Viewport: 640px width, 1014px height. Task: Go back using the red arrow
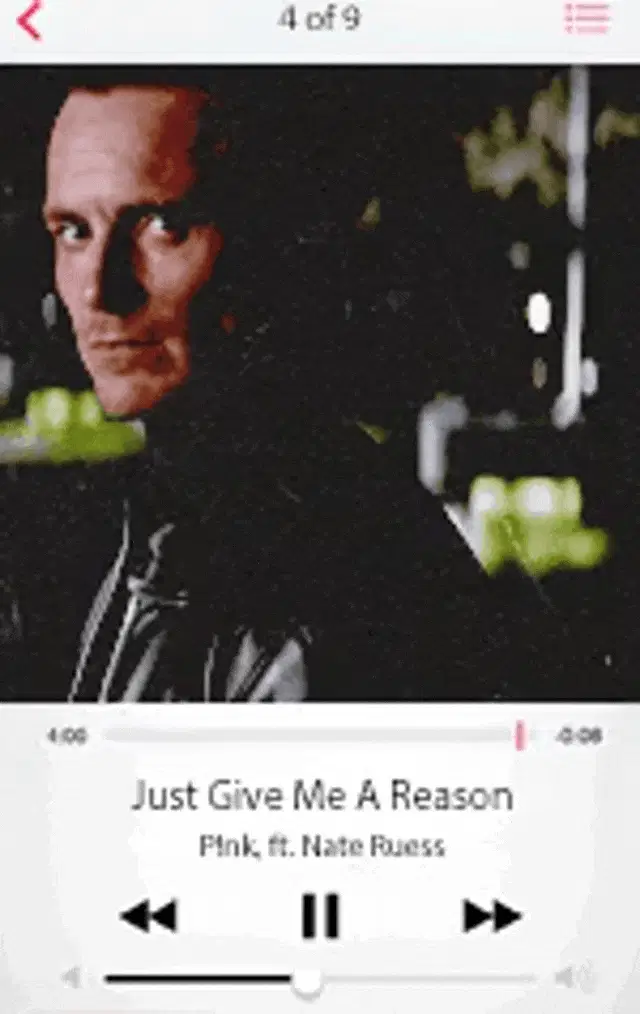point(30,20)
